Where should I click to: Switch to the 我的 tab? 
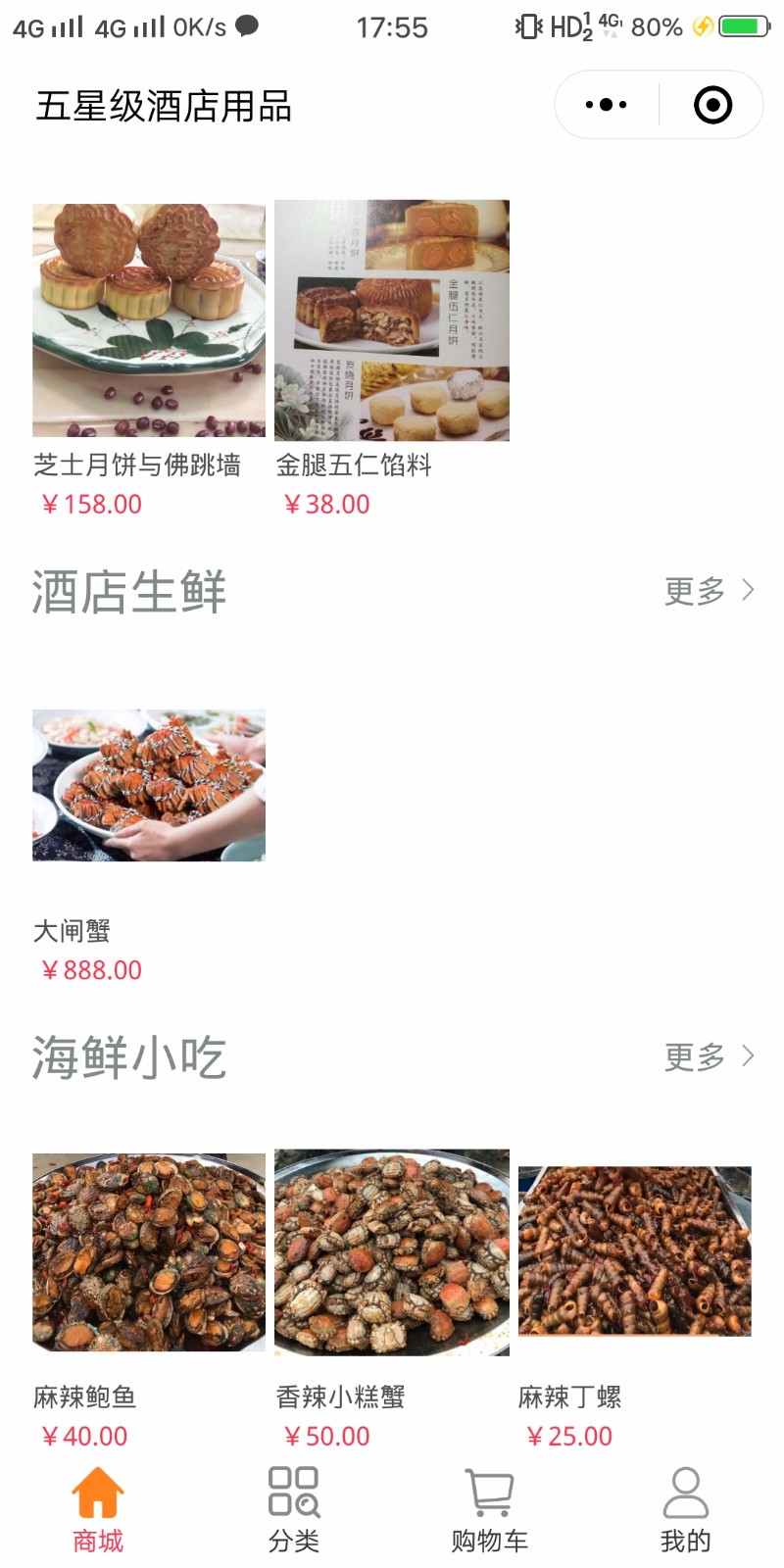click(686, 1510)
